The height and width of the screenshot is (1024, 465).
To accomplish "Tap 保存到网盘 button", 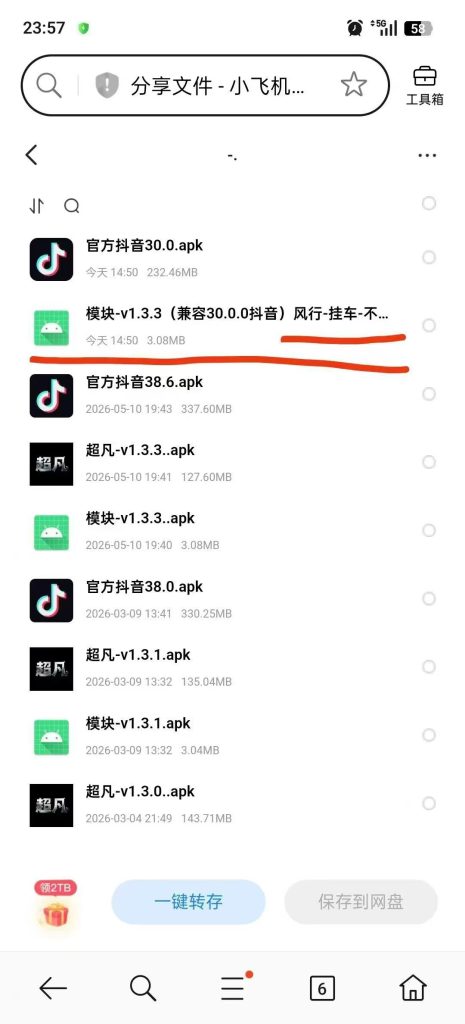I will [361, 902].
